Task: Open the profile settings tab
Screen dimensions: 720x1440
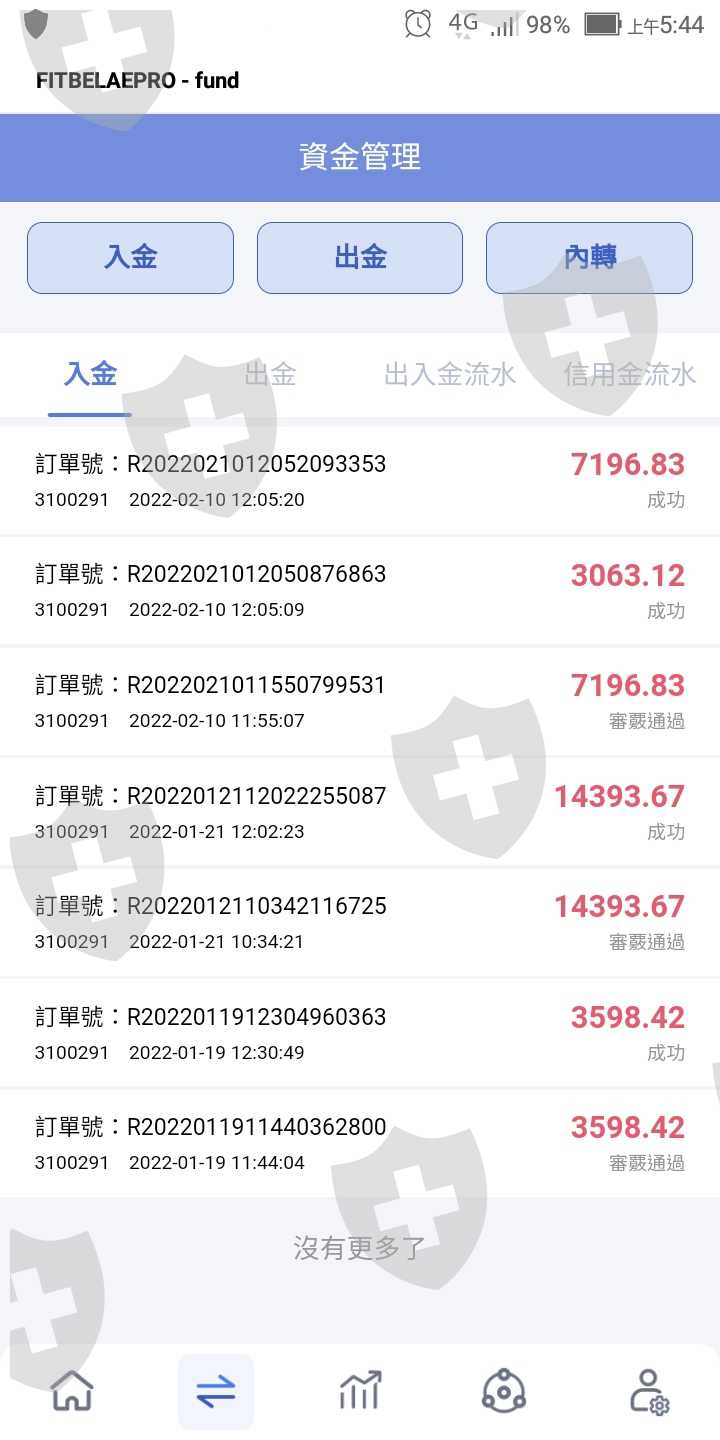Action: [649, 1391]
